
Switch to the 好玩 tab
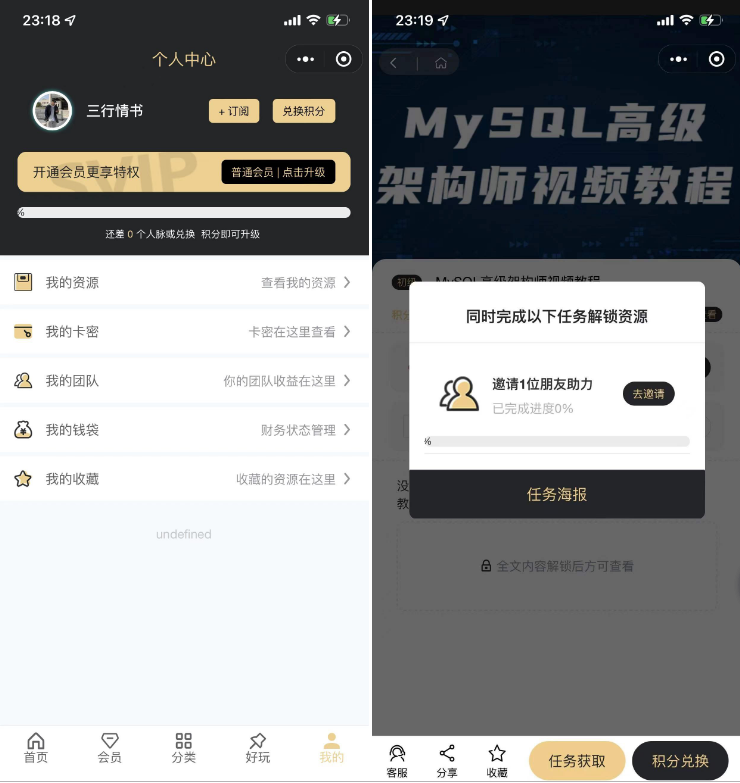click(258, 748)
